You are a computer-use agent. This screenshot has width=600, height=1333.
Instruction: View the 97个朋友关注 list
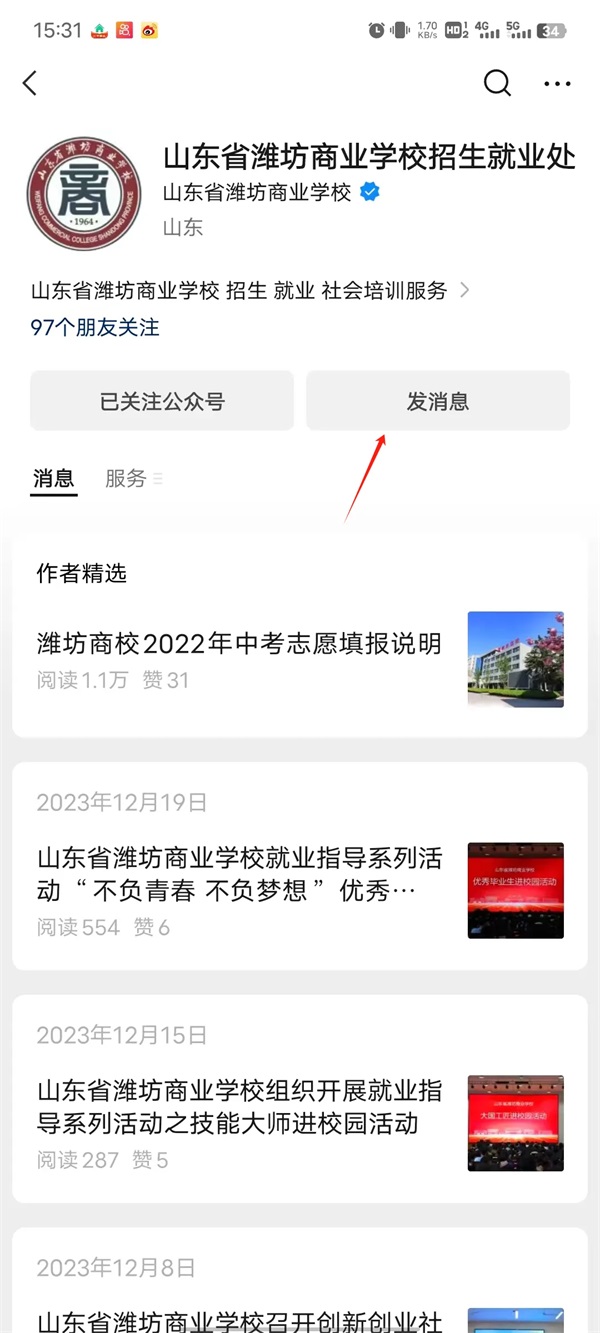95,327
